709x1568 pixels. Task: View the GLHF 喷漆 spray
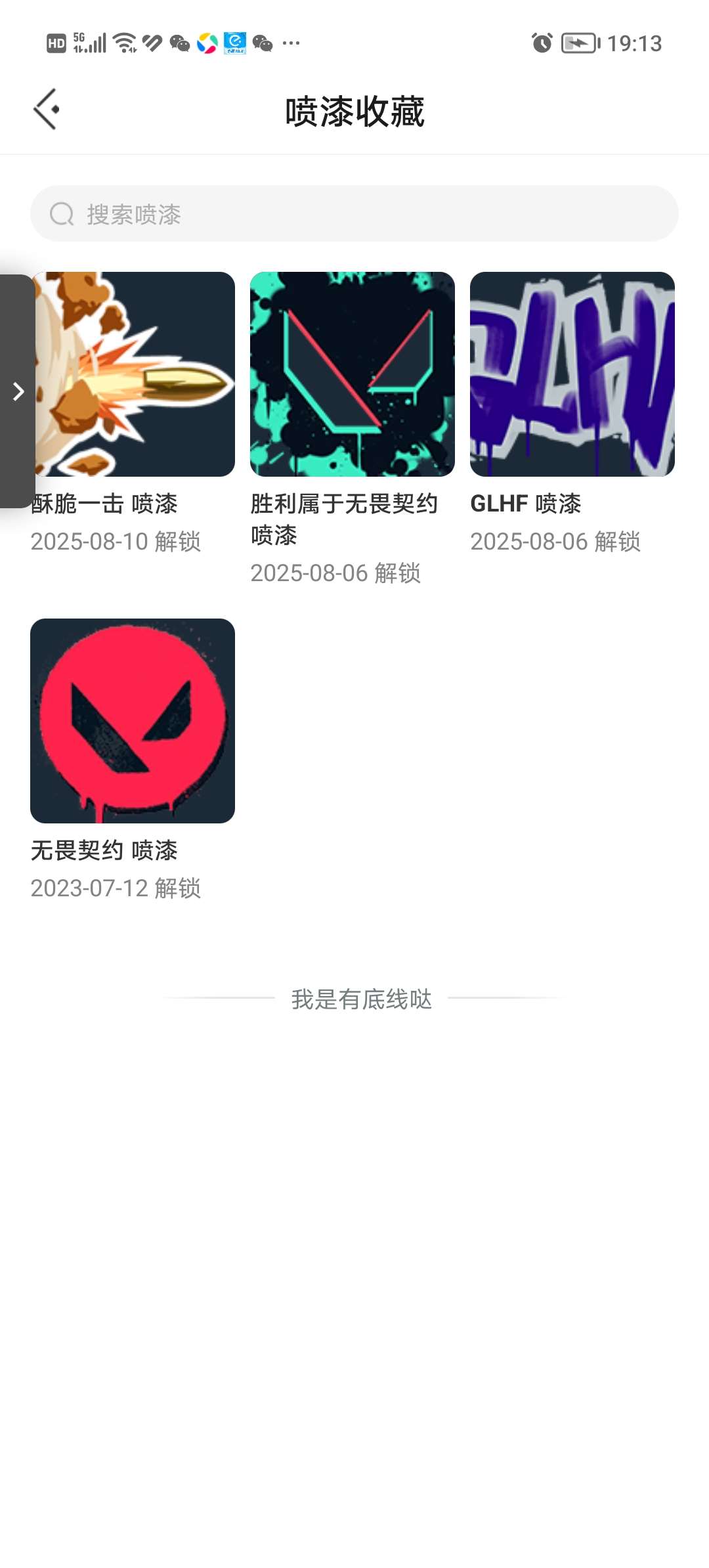point(572,374)
